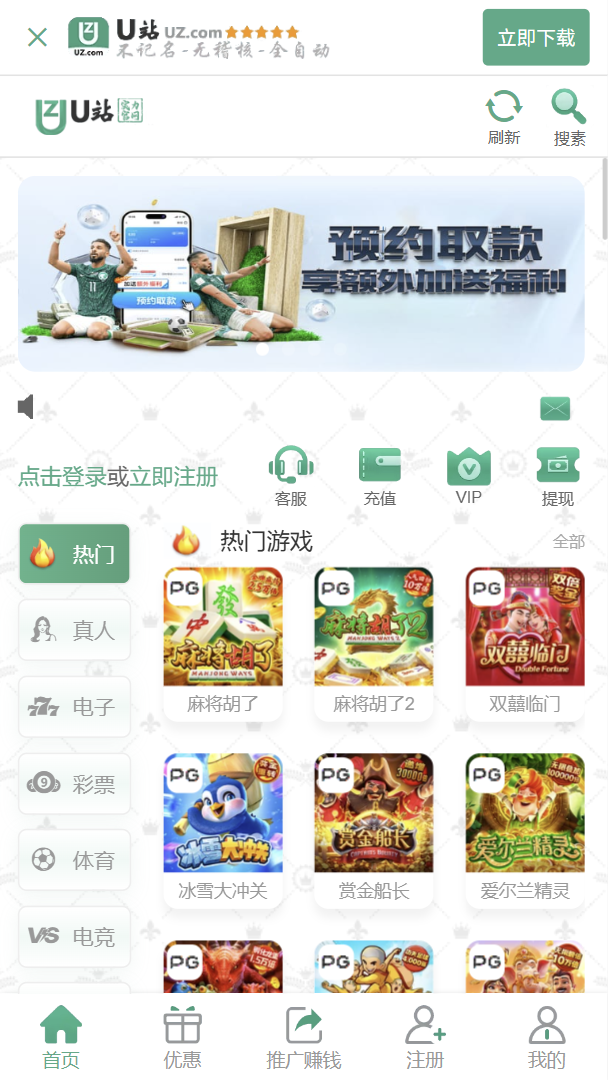Select the 体育 sports category

coord(75,860)
